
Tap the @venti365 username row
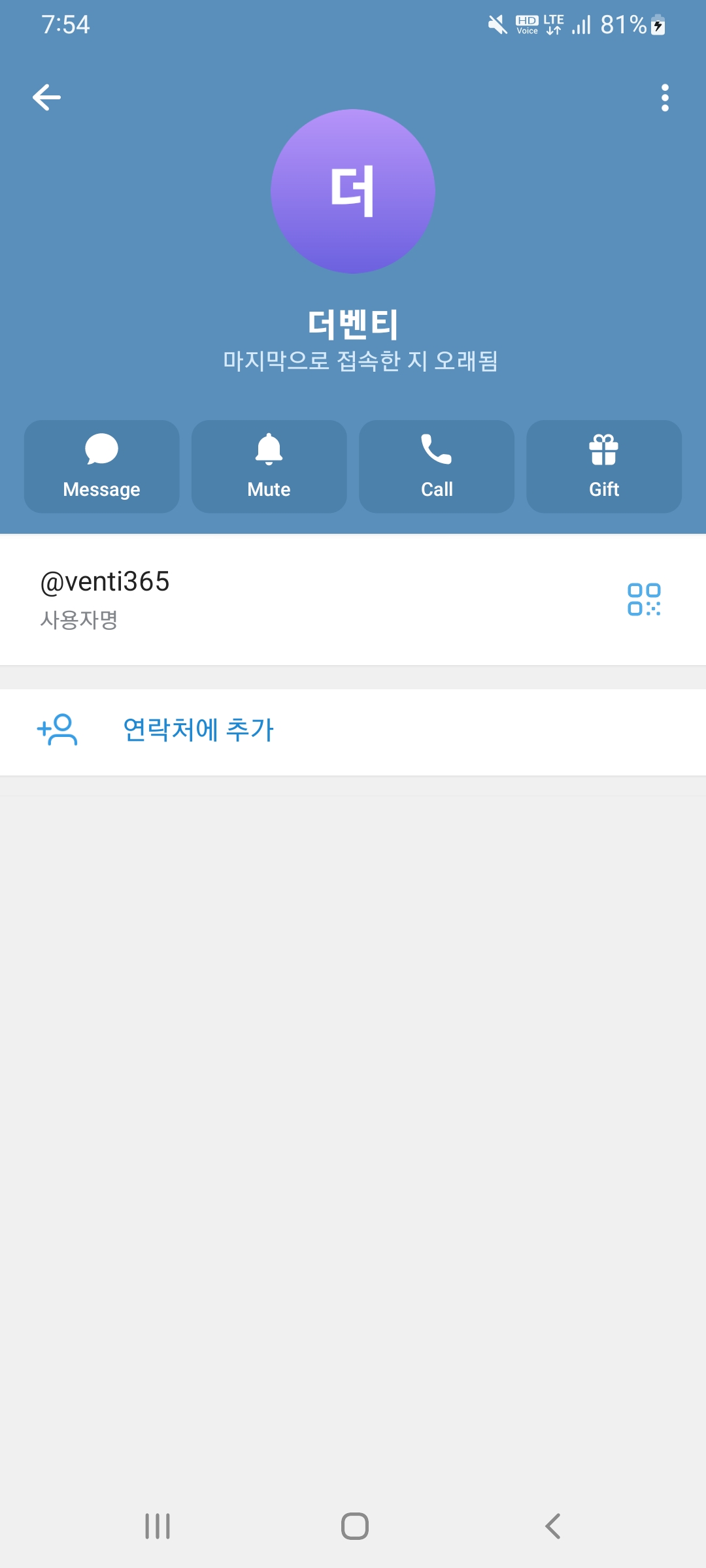tap(261, 598)
